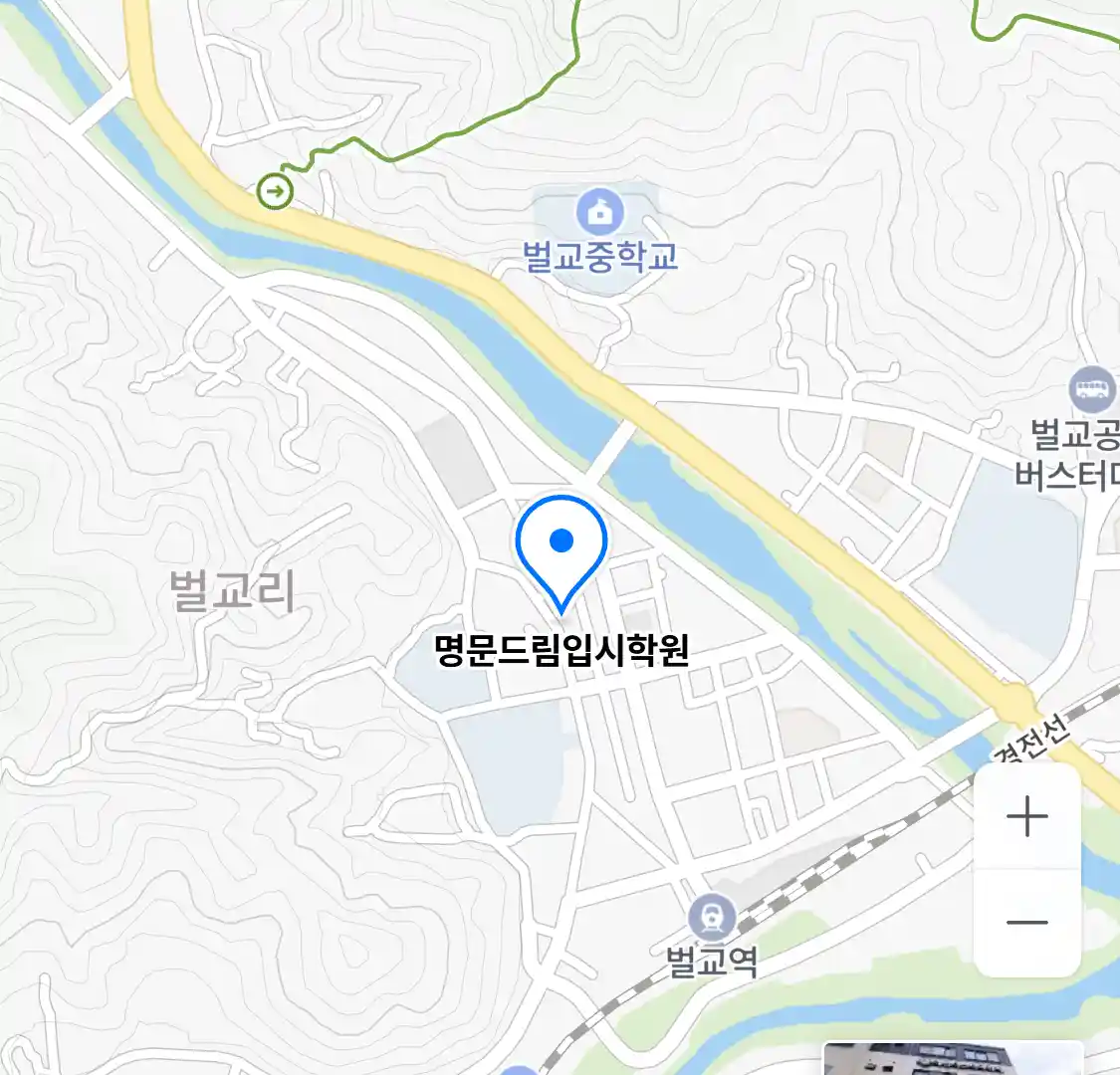Open the street photo thumbnail
The image size is (1120, 1075).
[952, 1058]
